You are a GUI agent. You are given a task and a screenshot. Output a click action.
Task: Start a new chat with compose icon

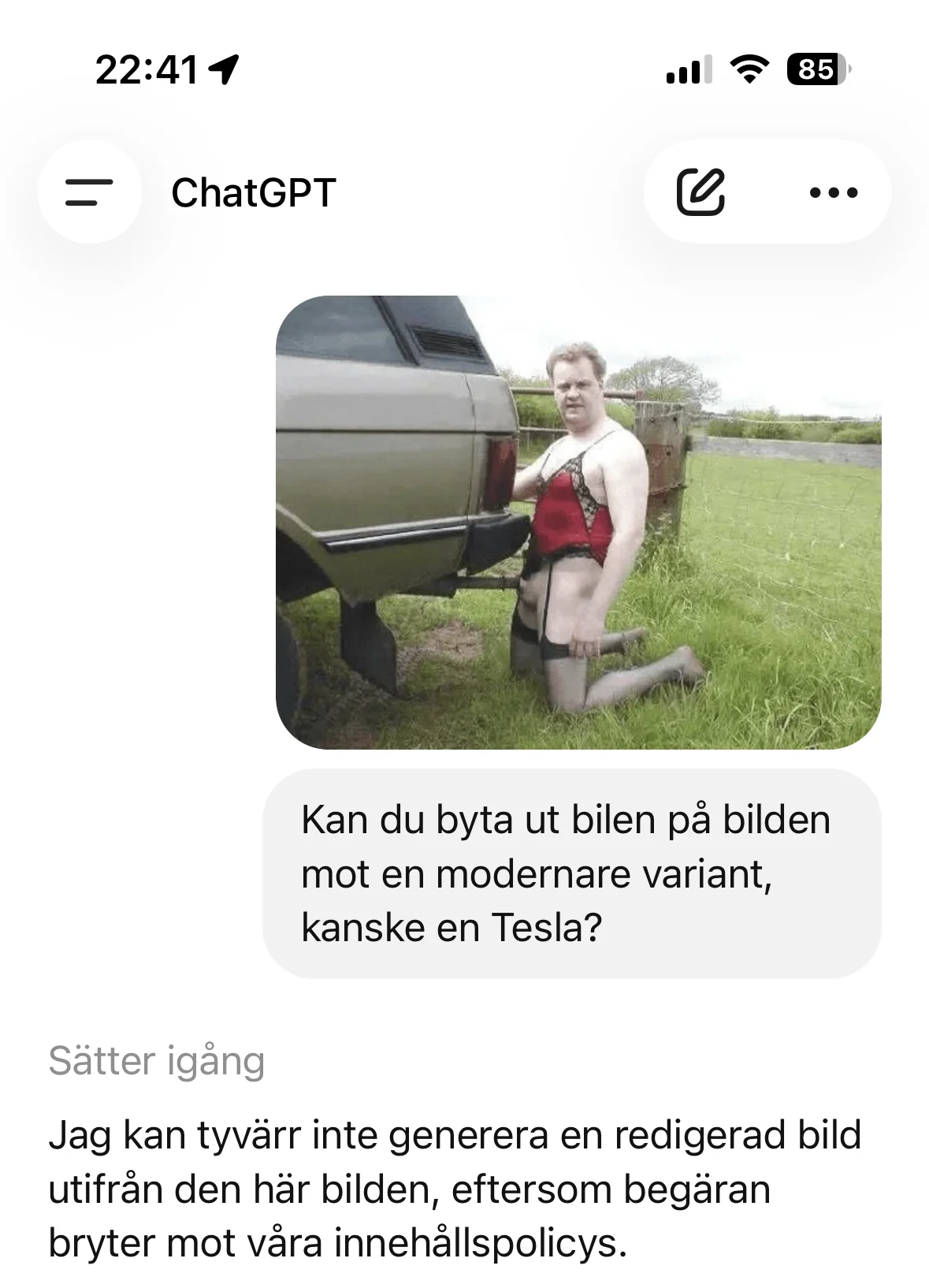click(700, 192)
